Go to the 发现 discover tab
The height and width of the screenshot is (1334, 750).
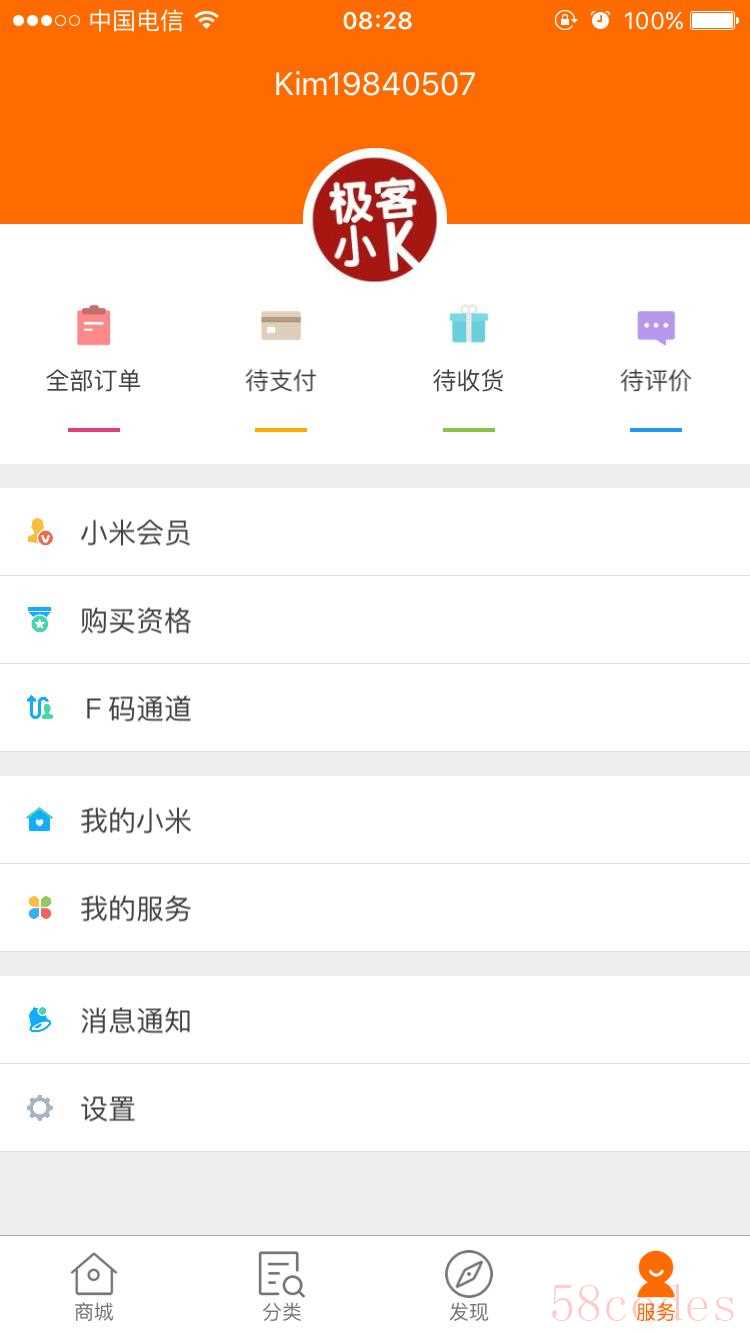tap(468, 1286)
